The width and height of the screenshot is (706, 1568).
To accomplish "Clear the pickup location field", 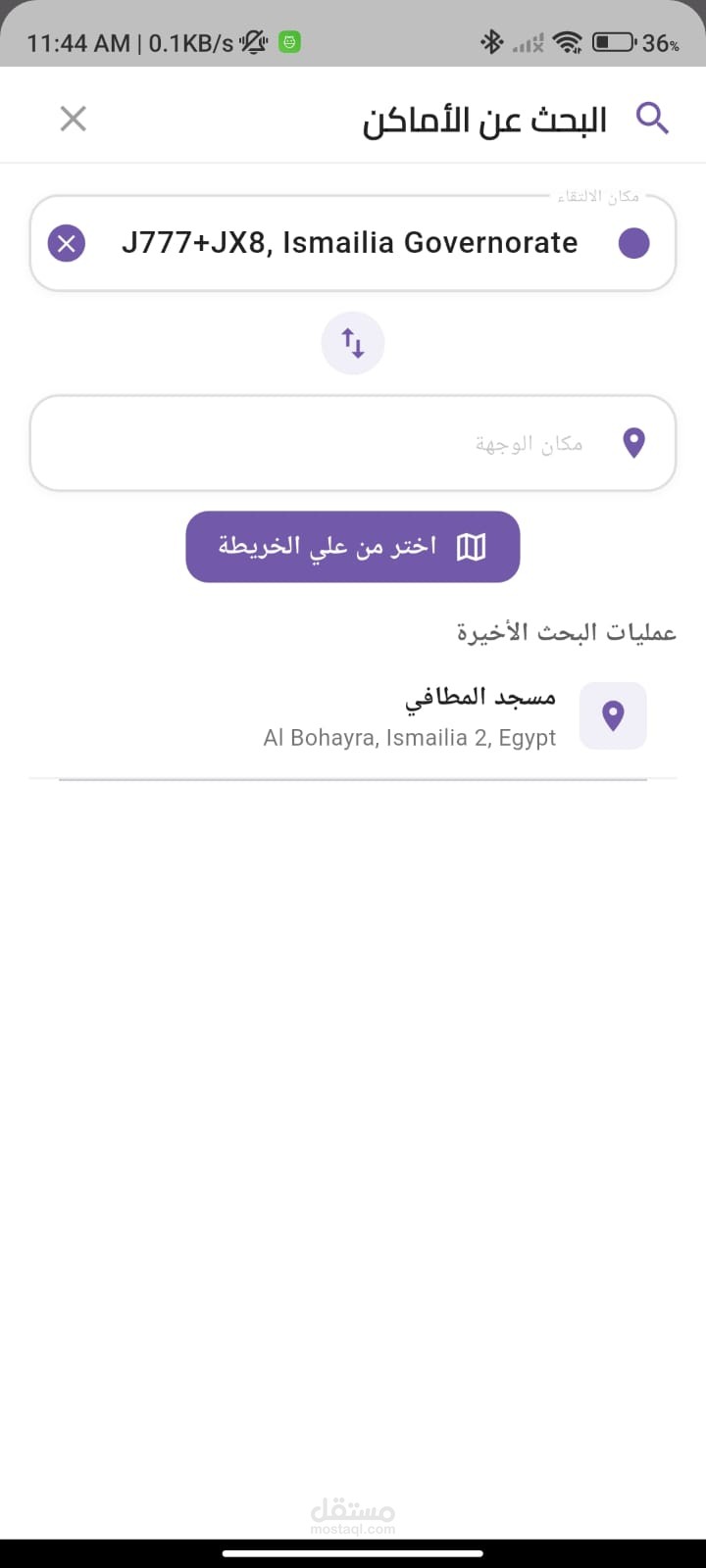I will click(x=67, y=243).
